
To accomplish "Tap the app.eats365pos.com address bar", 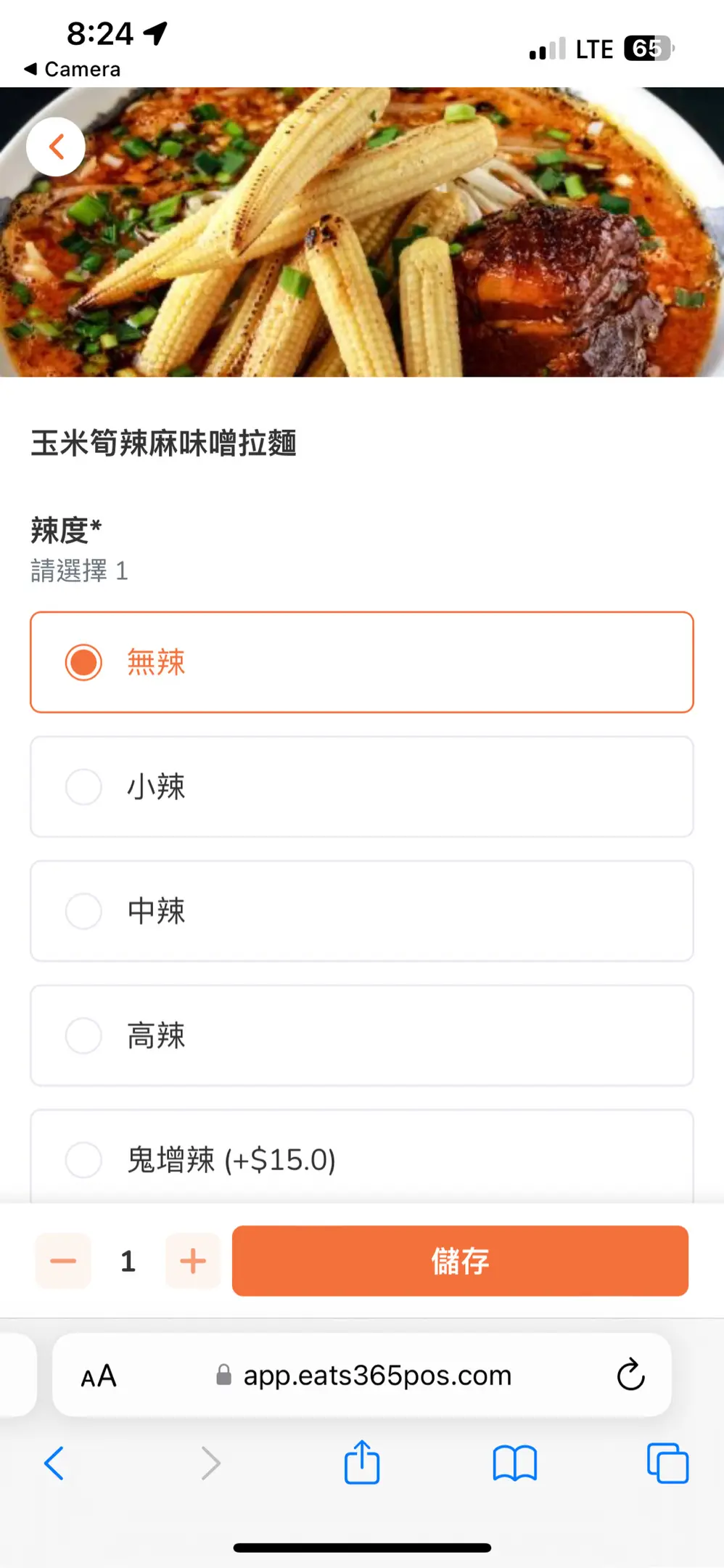I will click(363, 1375).
